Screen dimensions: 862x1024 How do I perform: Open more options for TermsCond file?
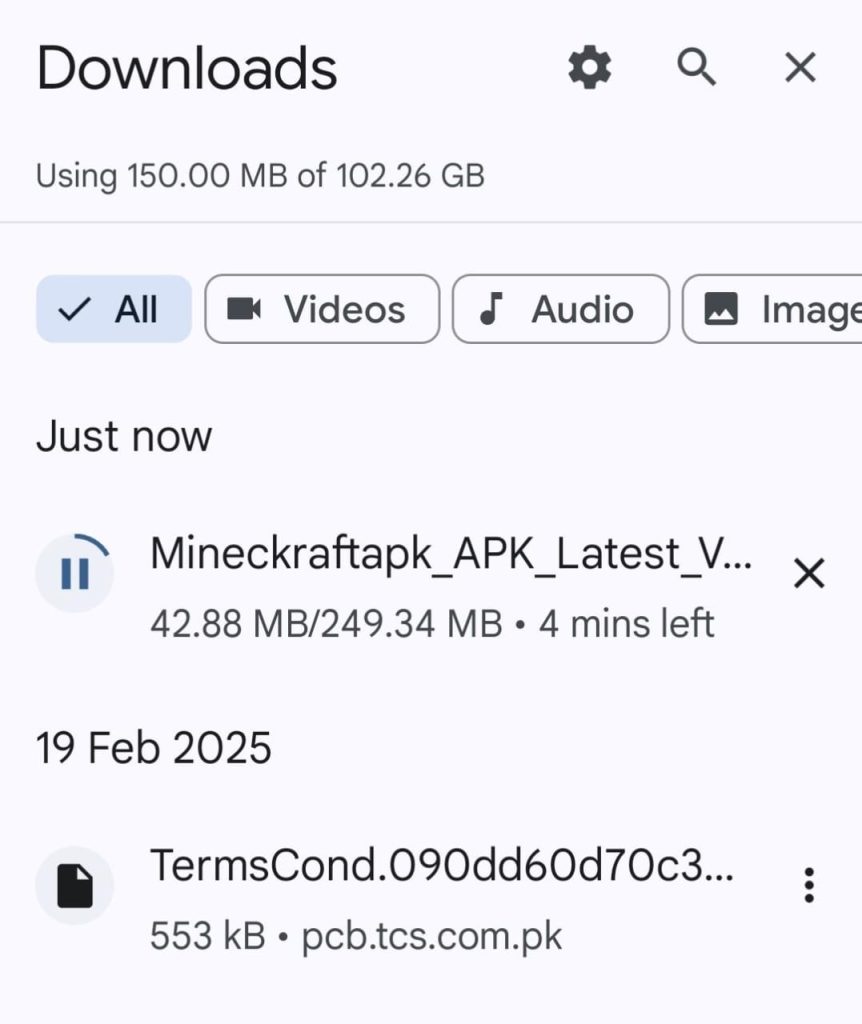pos(809,885)
